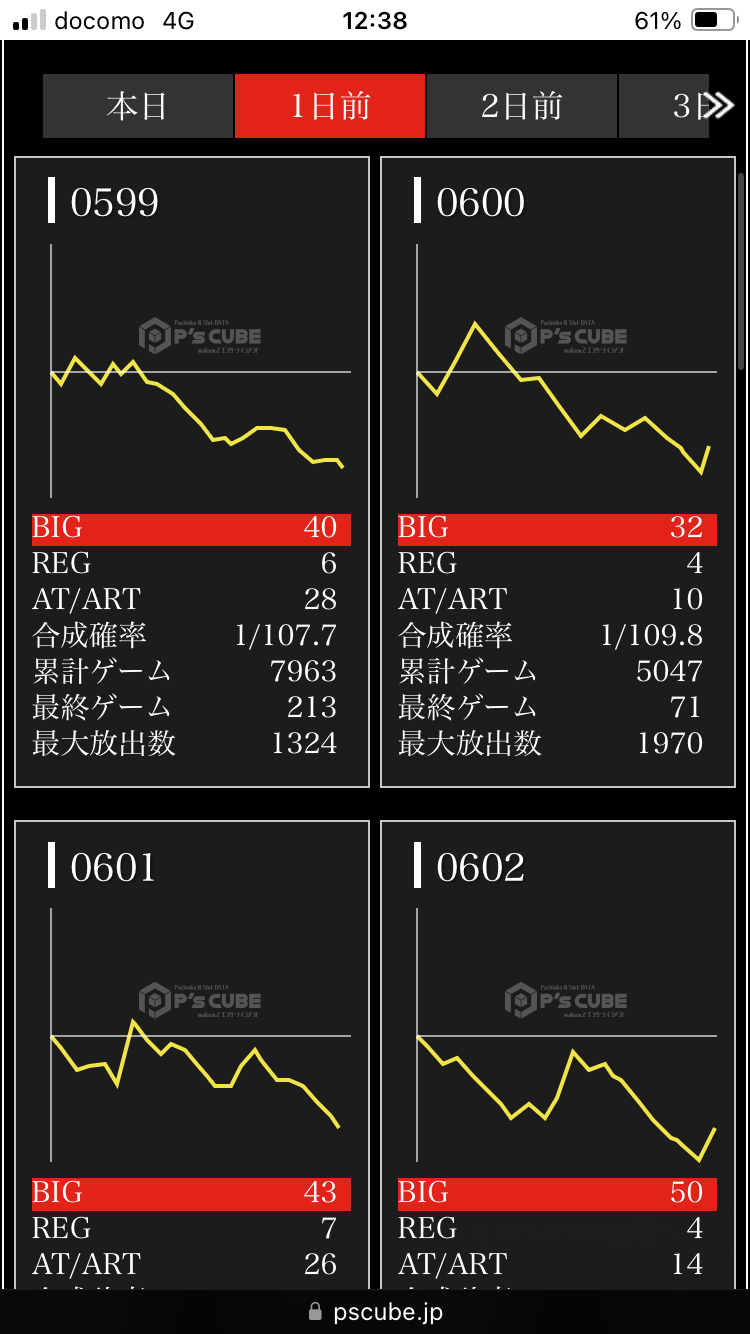
Task: Open machine 0600 data card
Action: [558, 472]
